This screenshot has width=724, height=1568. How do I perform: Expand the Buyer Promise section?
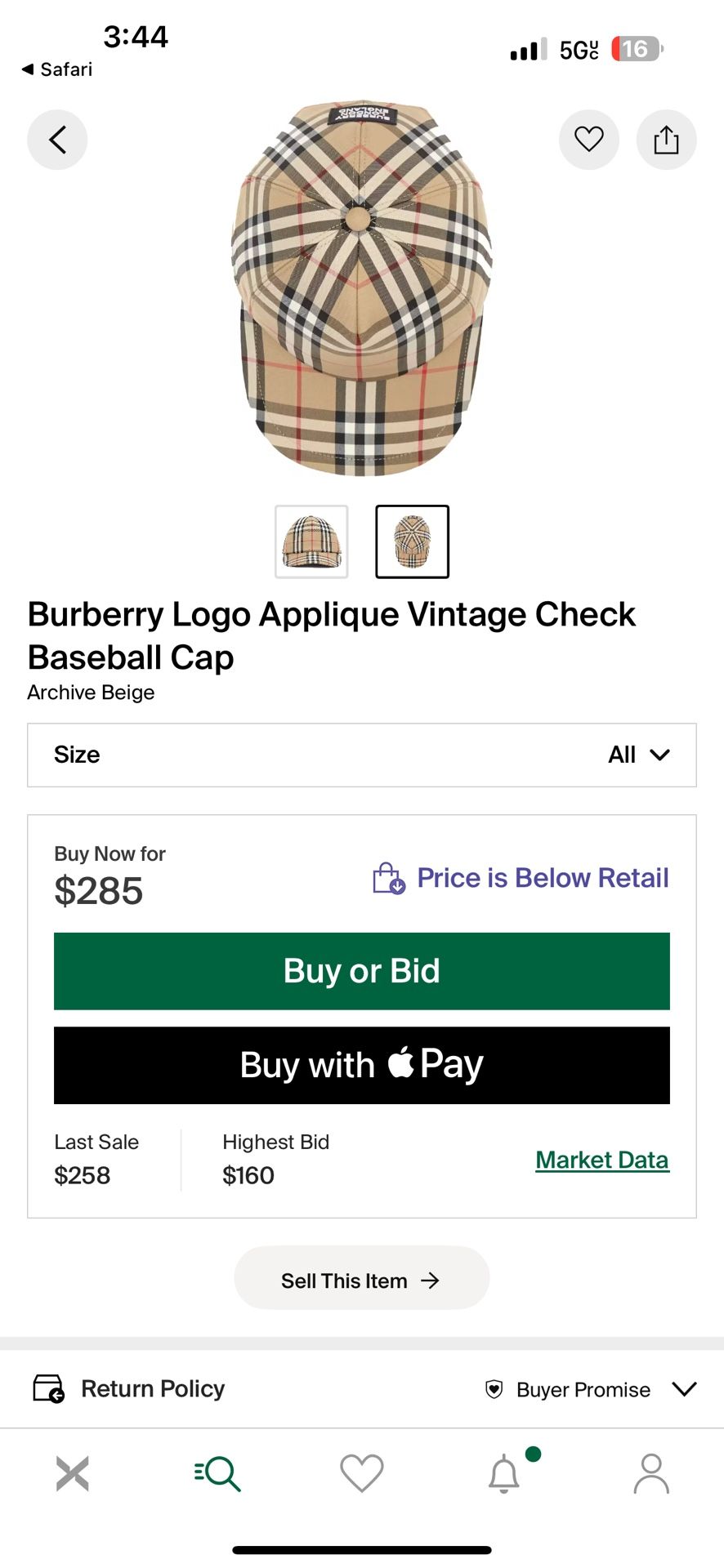pos(685,1388)
